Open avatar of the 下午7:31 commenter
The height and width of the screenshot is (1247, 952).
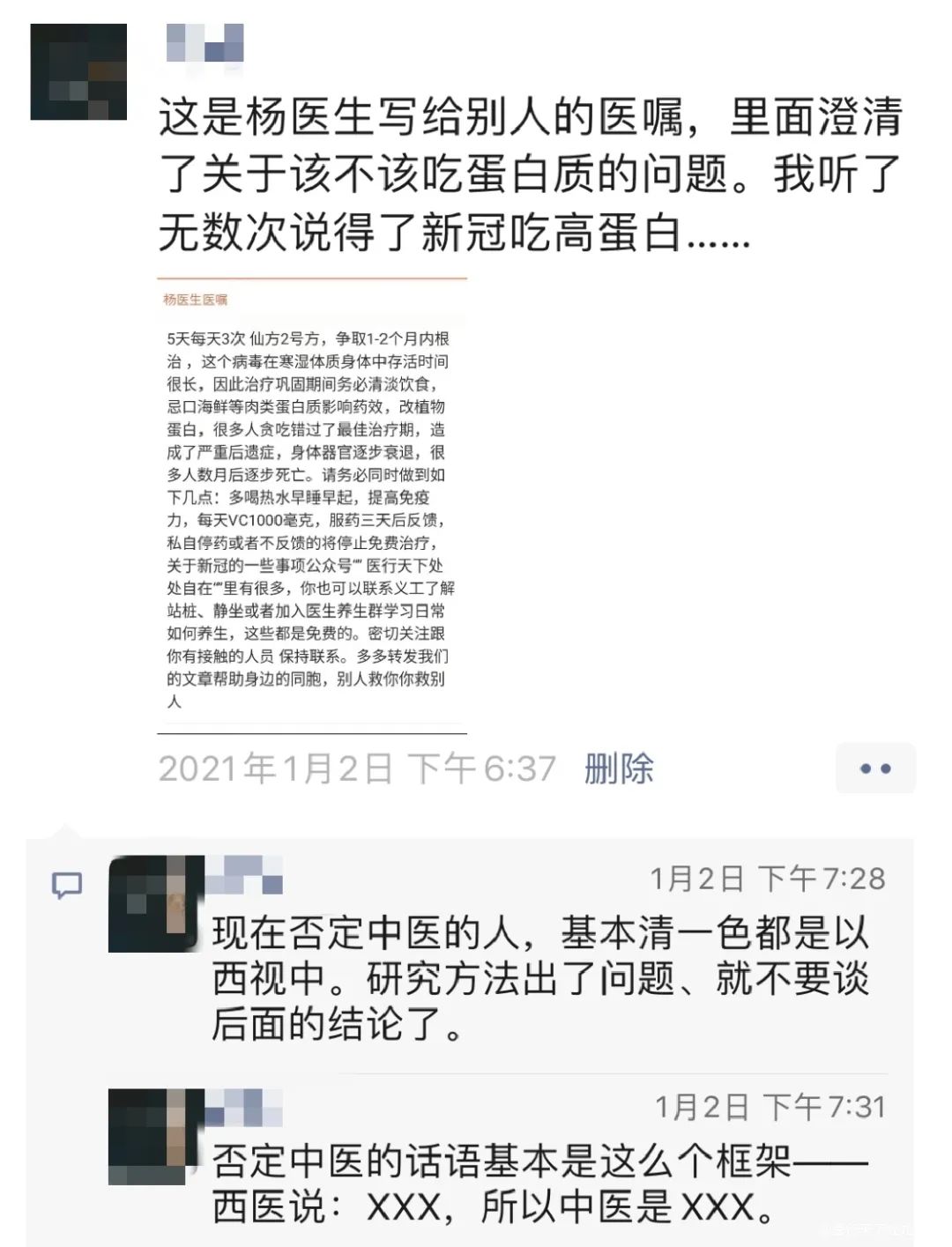tap(156, 1136)
